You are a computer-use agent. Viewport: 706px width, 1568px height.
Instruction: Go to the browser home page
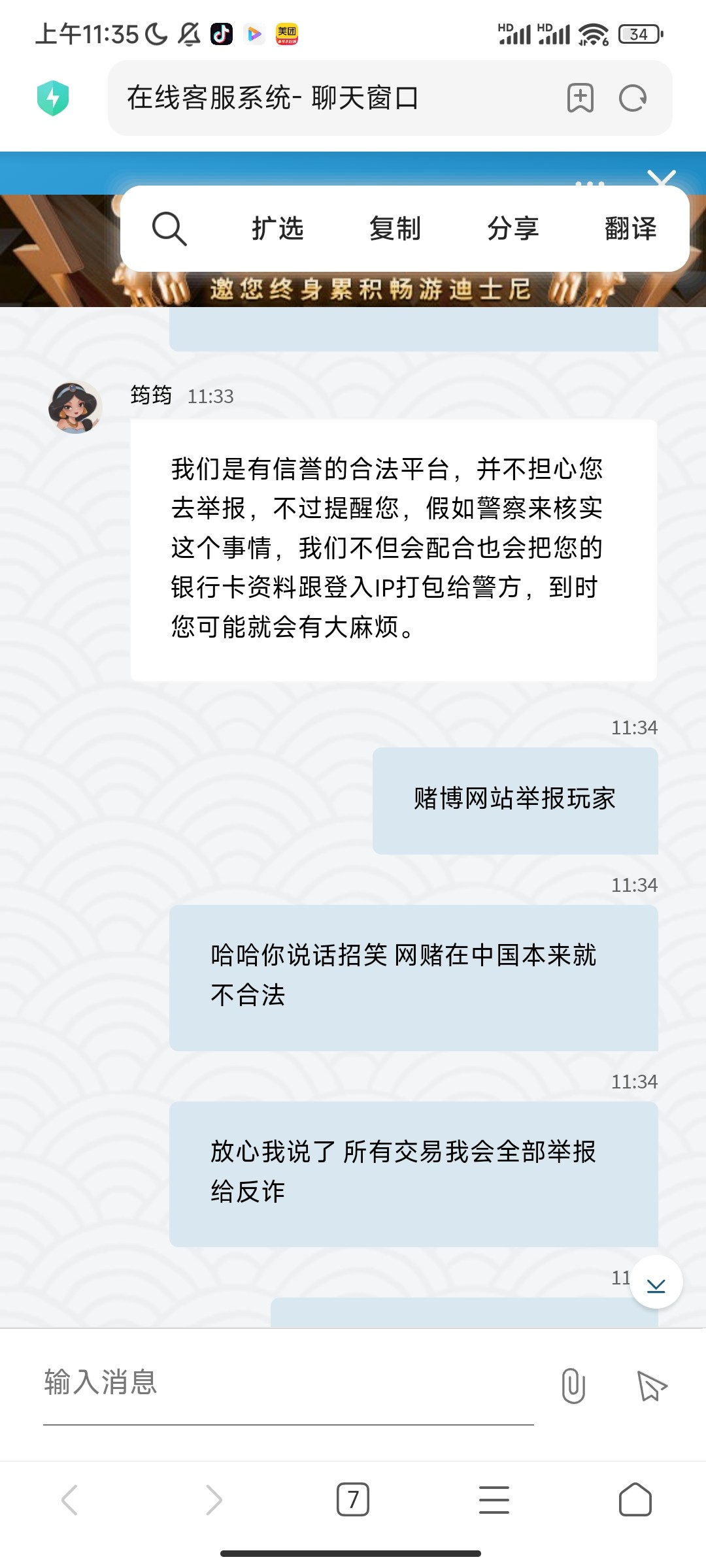[x=635, y=1499]
